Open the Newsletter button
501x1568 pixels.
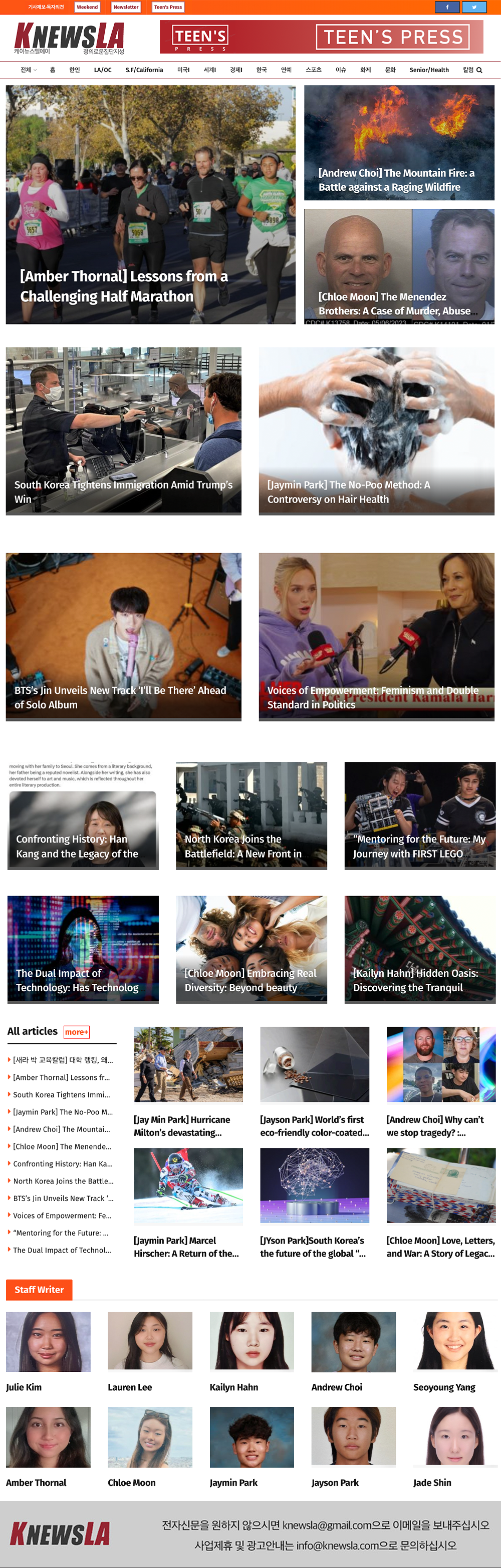tap(126, 8)
